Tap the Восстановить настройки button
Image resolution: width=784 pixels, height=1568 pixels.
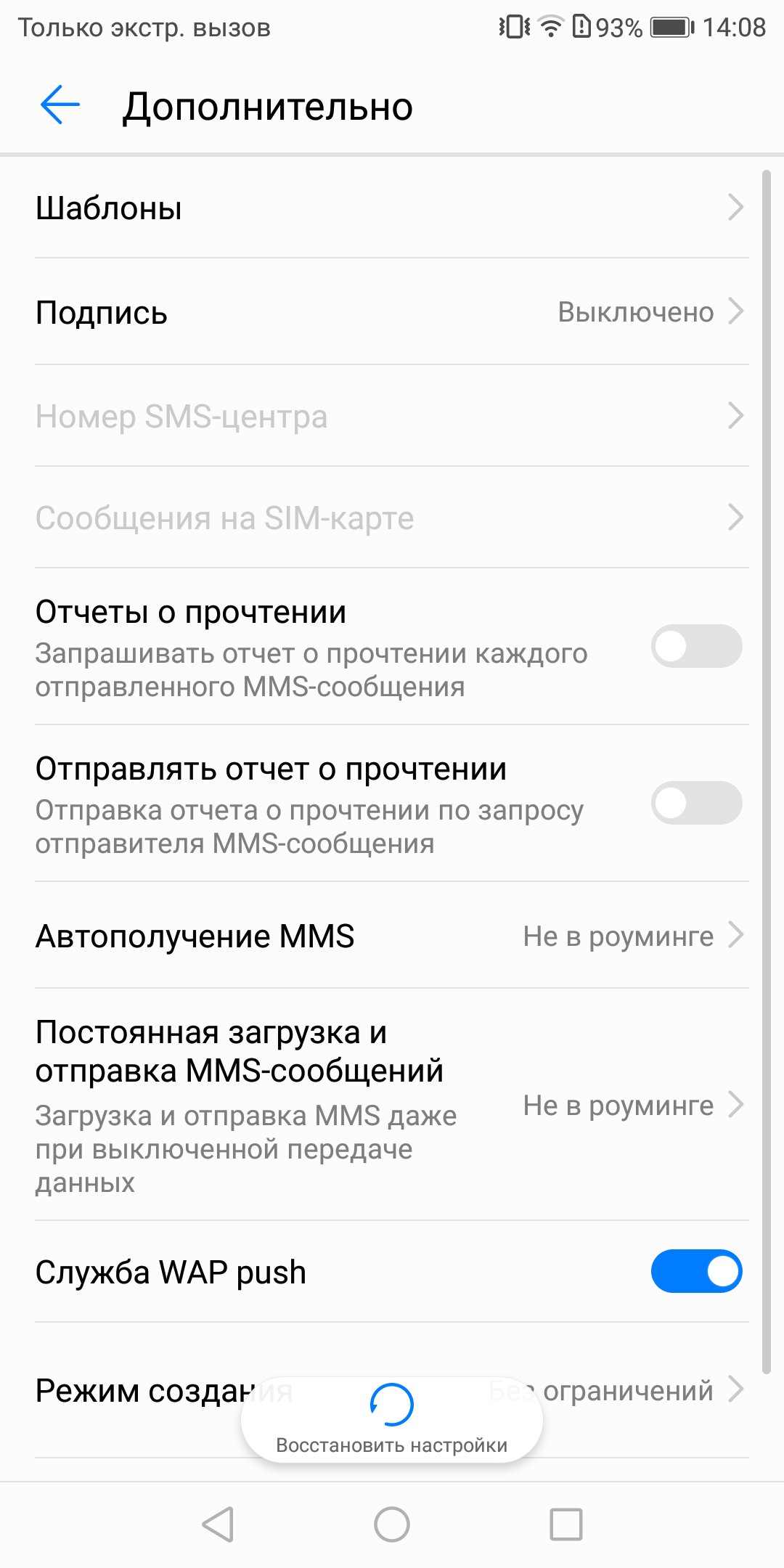392,1420
